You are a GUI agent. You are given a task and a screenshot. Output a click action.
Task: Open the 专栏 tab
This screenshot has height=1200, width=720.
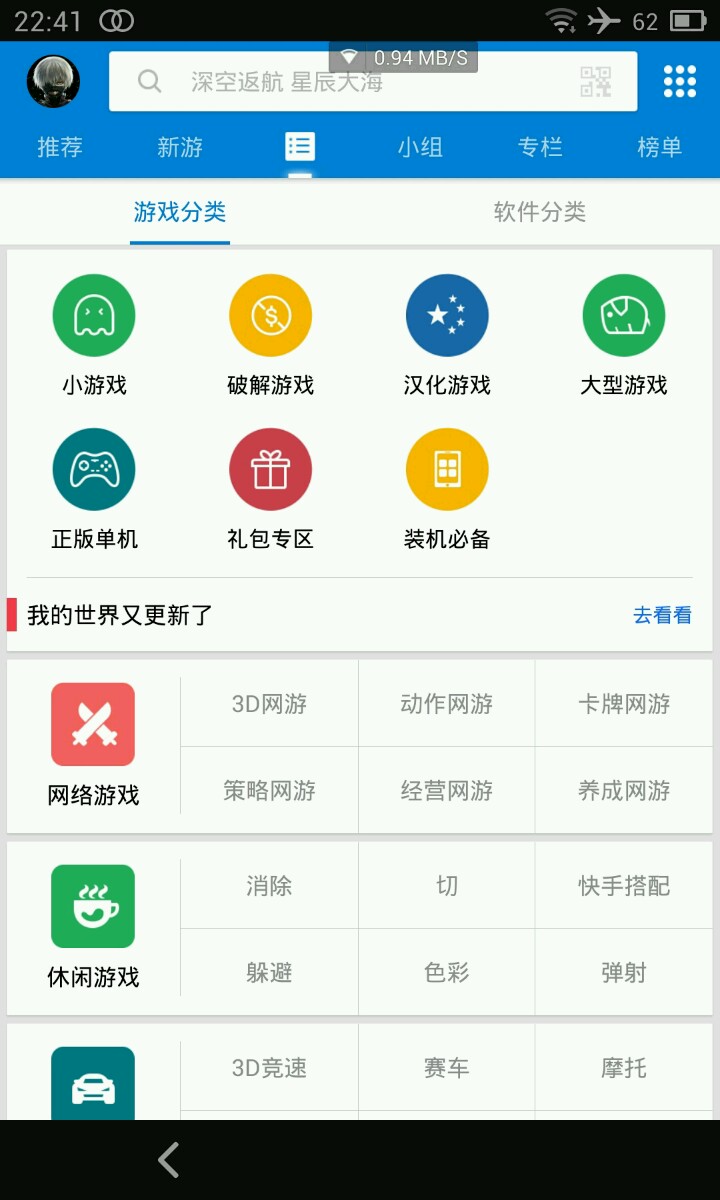click(540, 148)
